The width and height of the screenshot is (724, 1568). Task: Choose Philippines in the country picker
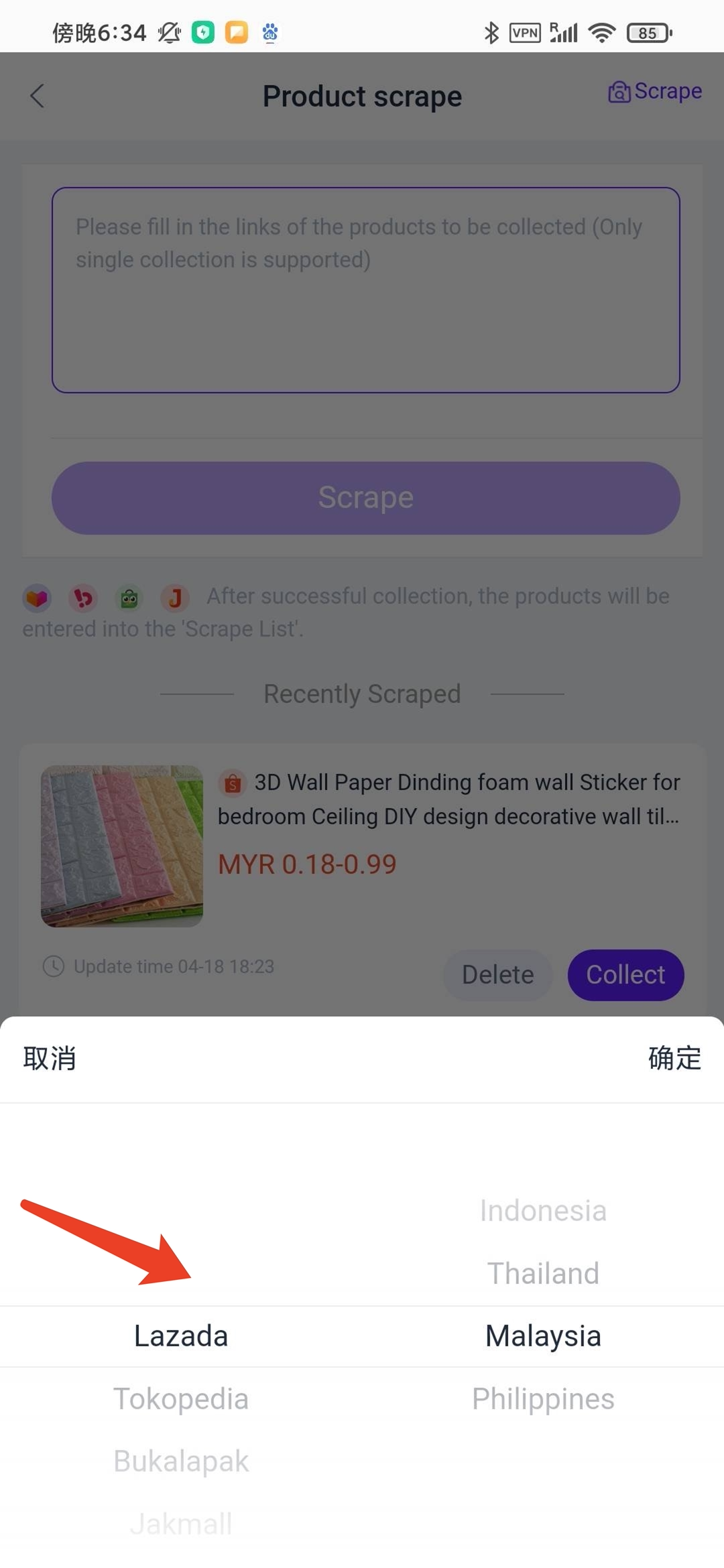(x=543, y=1398)
